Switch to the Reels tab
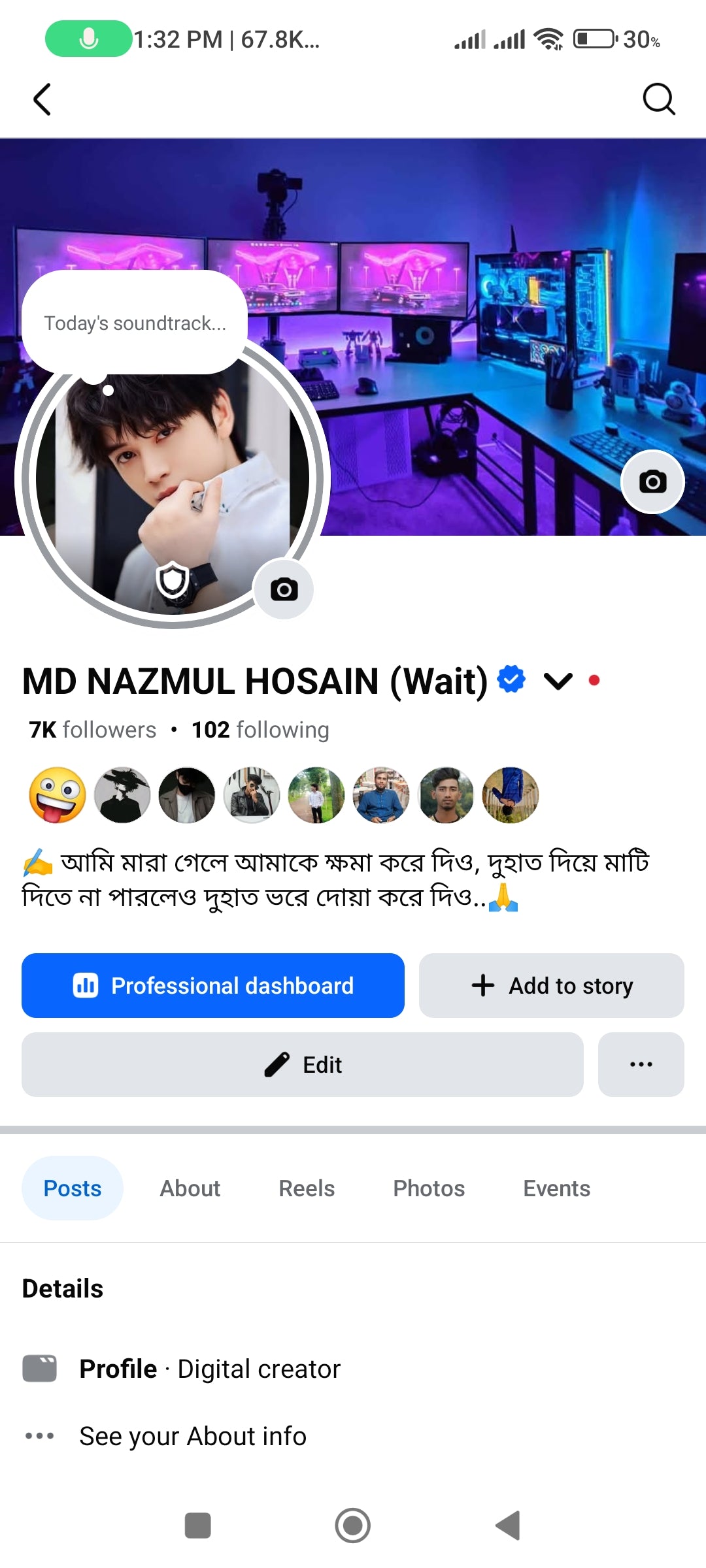706x1568 pixels. [307, 1188]
